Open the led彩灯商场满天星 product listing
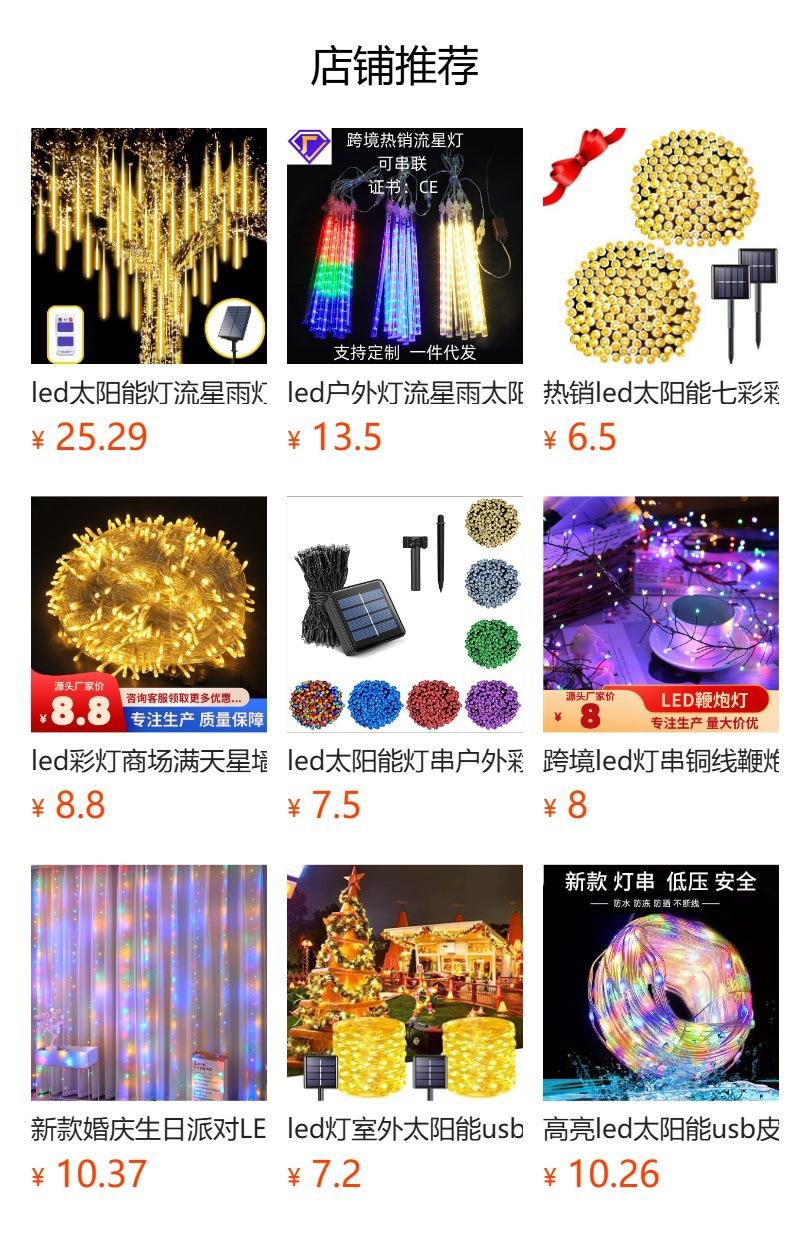 tap(149, 614)
